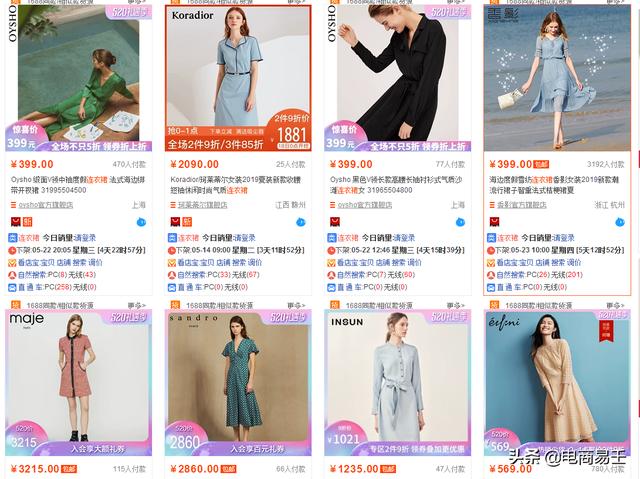Viewport: 640px width, 479px height.
Task: Open the chat icon for 珂莱蒂尔旗舰店
Action: click(x=299, y=221)
